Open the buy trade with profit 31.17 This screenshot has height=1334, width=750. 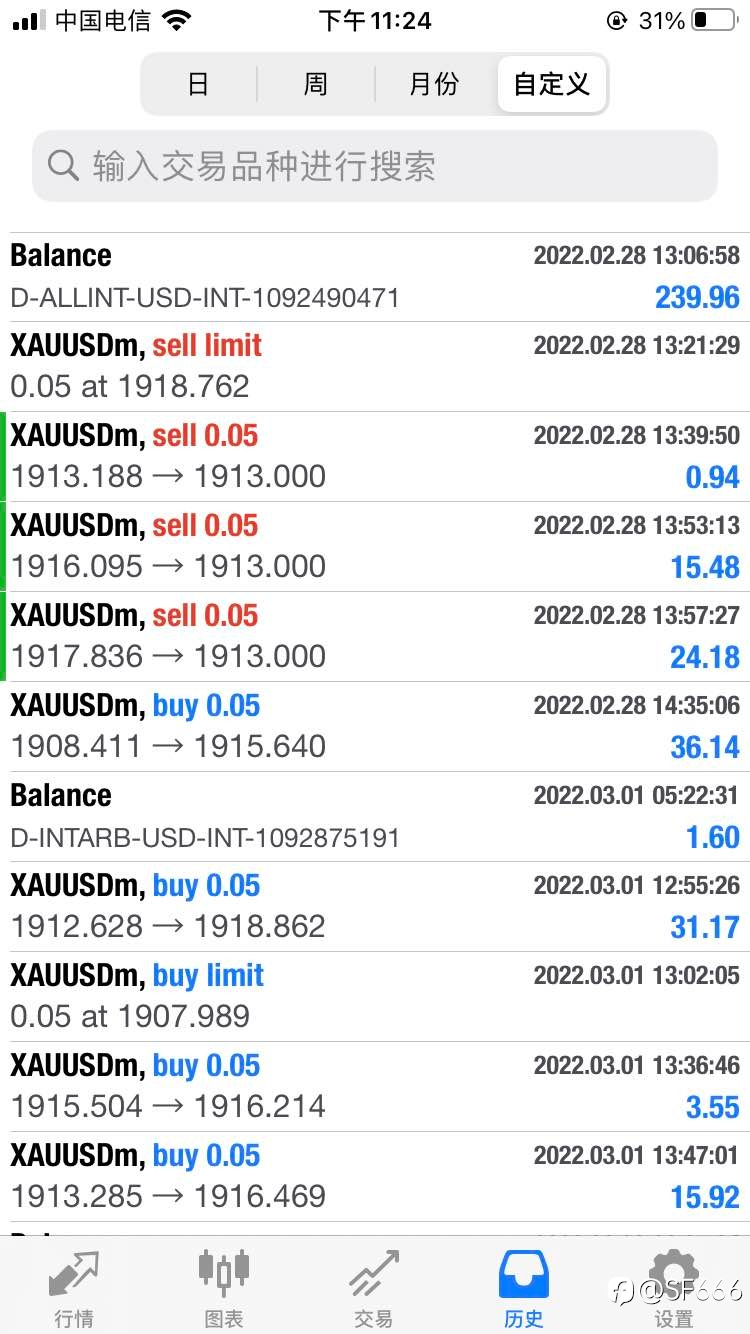pyautogui.click(x=375, y=906)
